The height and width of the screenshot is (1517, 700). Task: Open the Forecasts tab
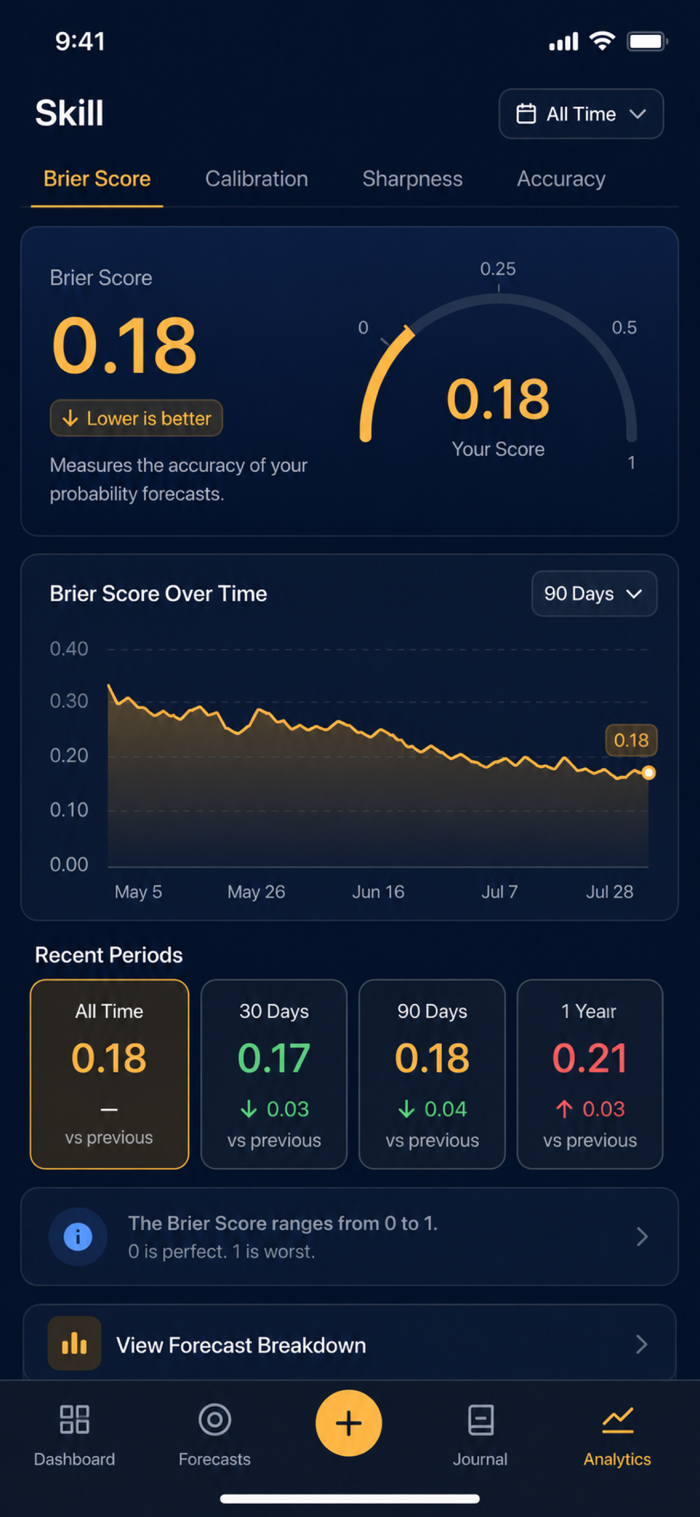(214, 1435)
